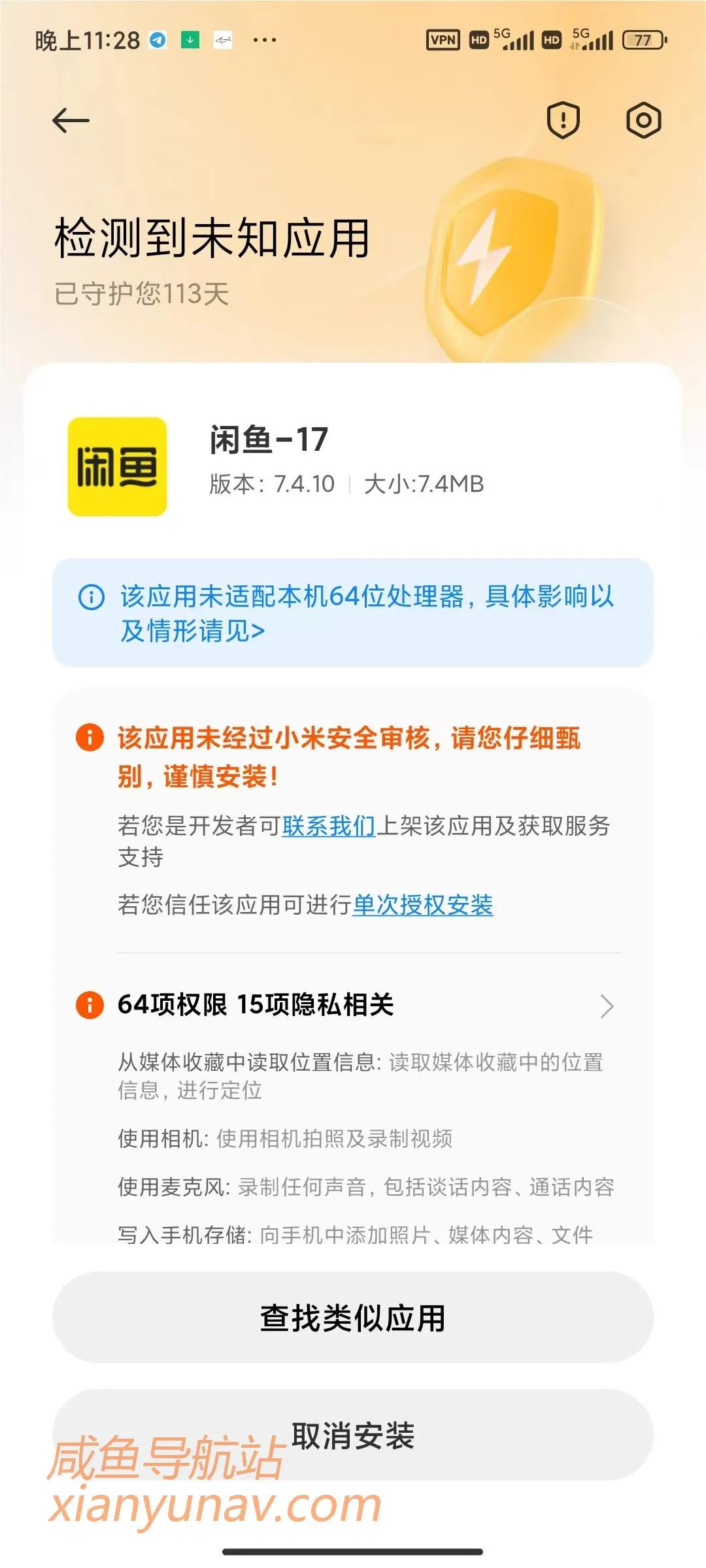Tap the back arrow at top left
706x1568 pixels.
[72, 120]
